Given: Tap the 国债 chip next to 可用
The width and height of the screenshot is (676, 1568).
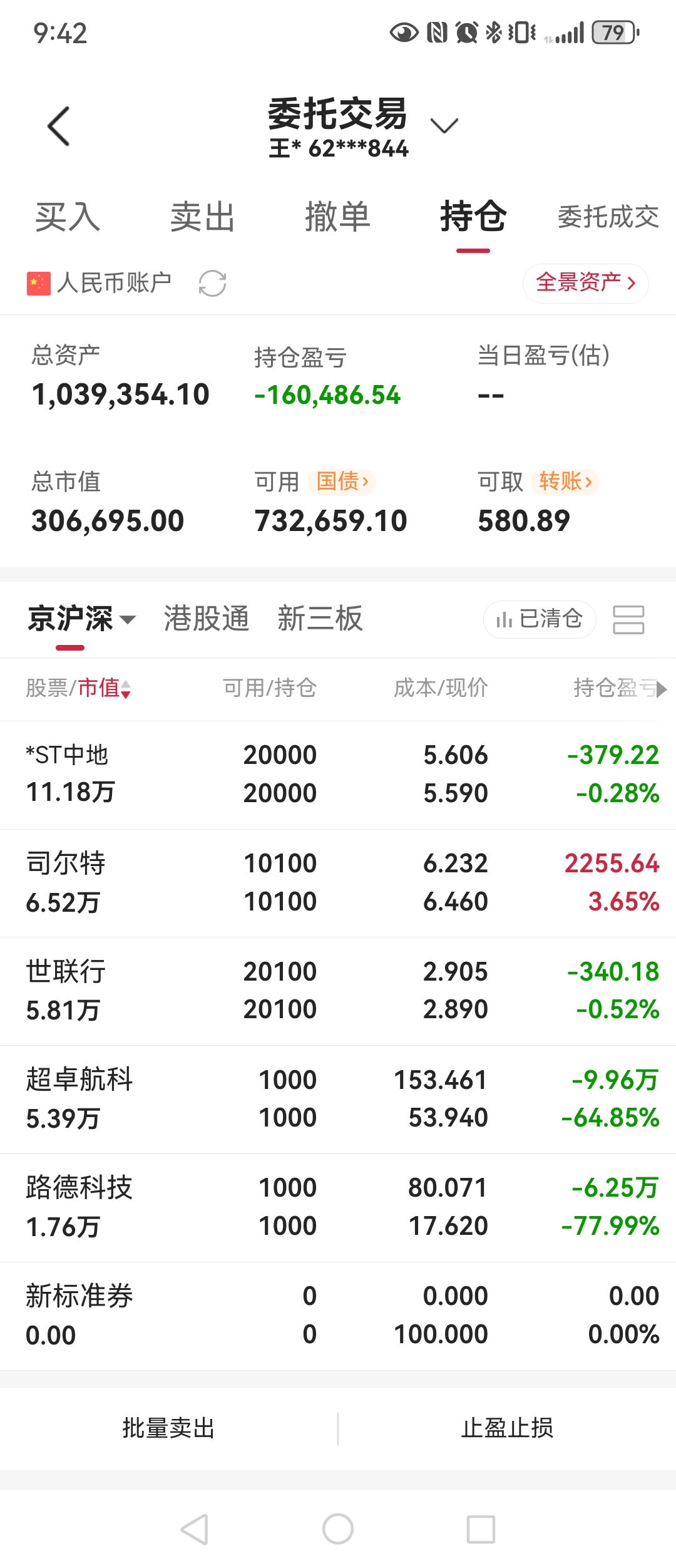Looking at the screenshot, I should (x=342, y=482).
